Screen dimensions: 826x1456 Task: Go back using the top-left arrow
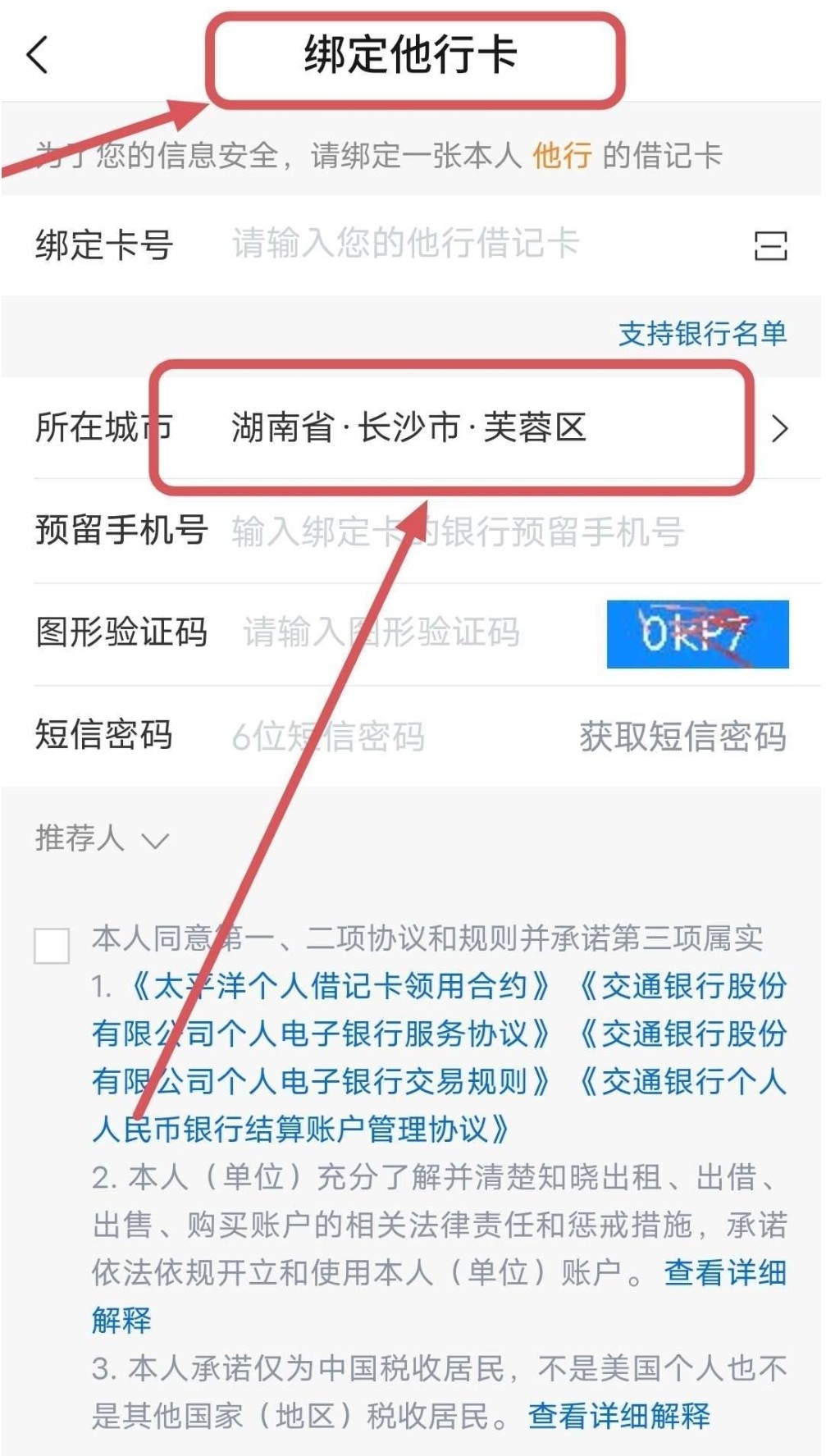point(37,55)
